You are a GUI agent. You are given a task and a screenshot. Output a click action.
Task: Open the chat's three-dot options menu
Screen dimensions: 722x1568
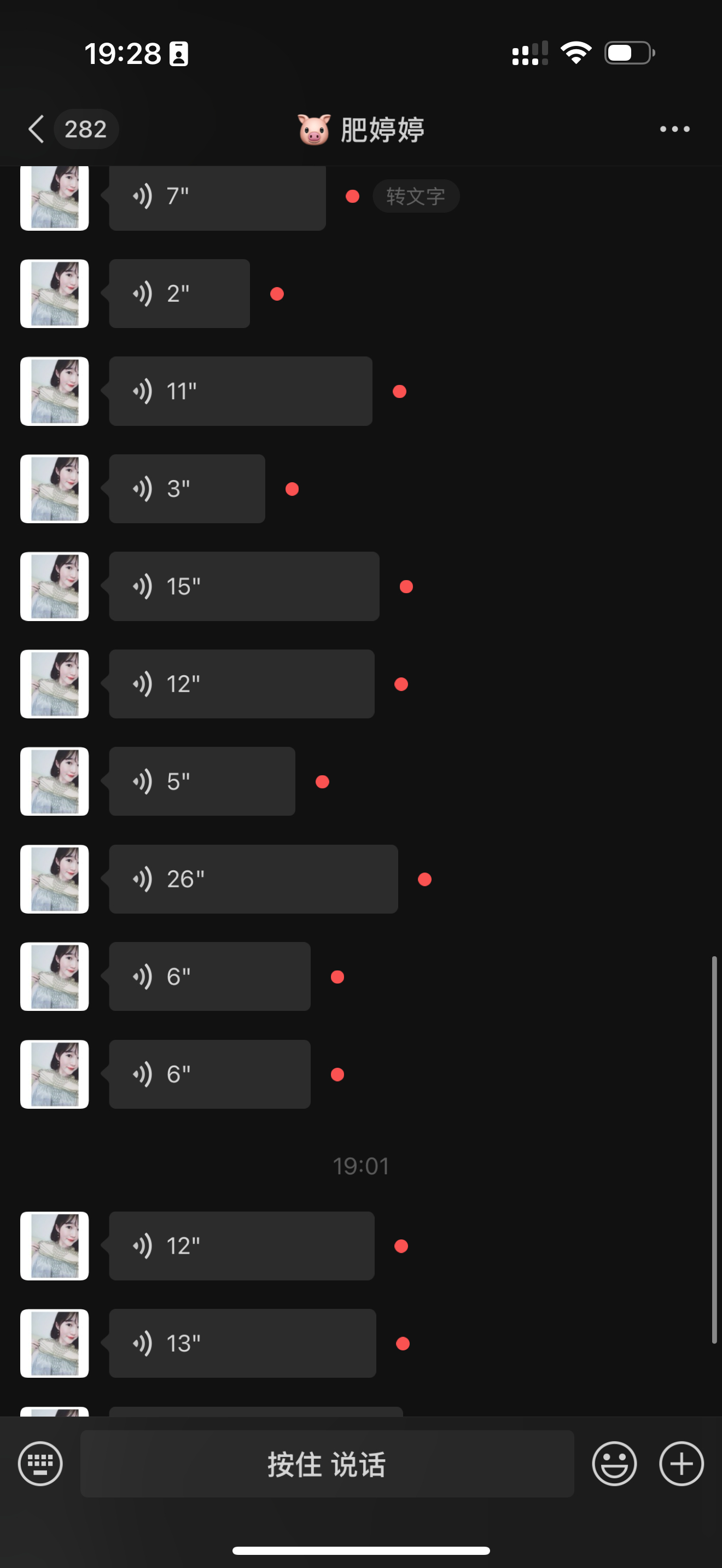pos(674,129)
